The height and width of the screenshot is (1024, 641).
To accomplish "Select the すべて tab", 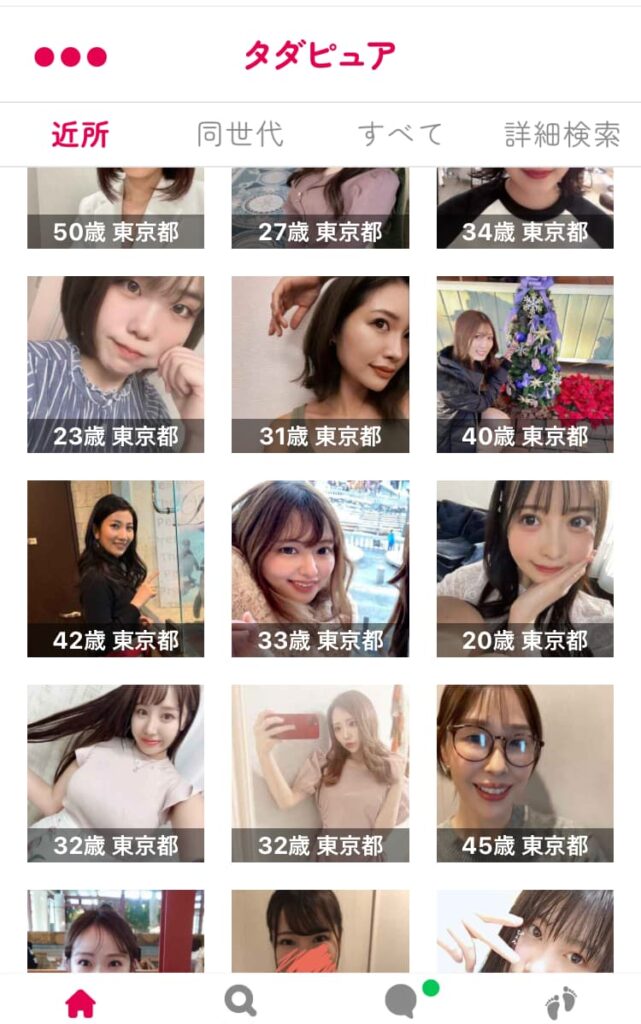I will (400, 135).
